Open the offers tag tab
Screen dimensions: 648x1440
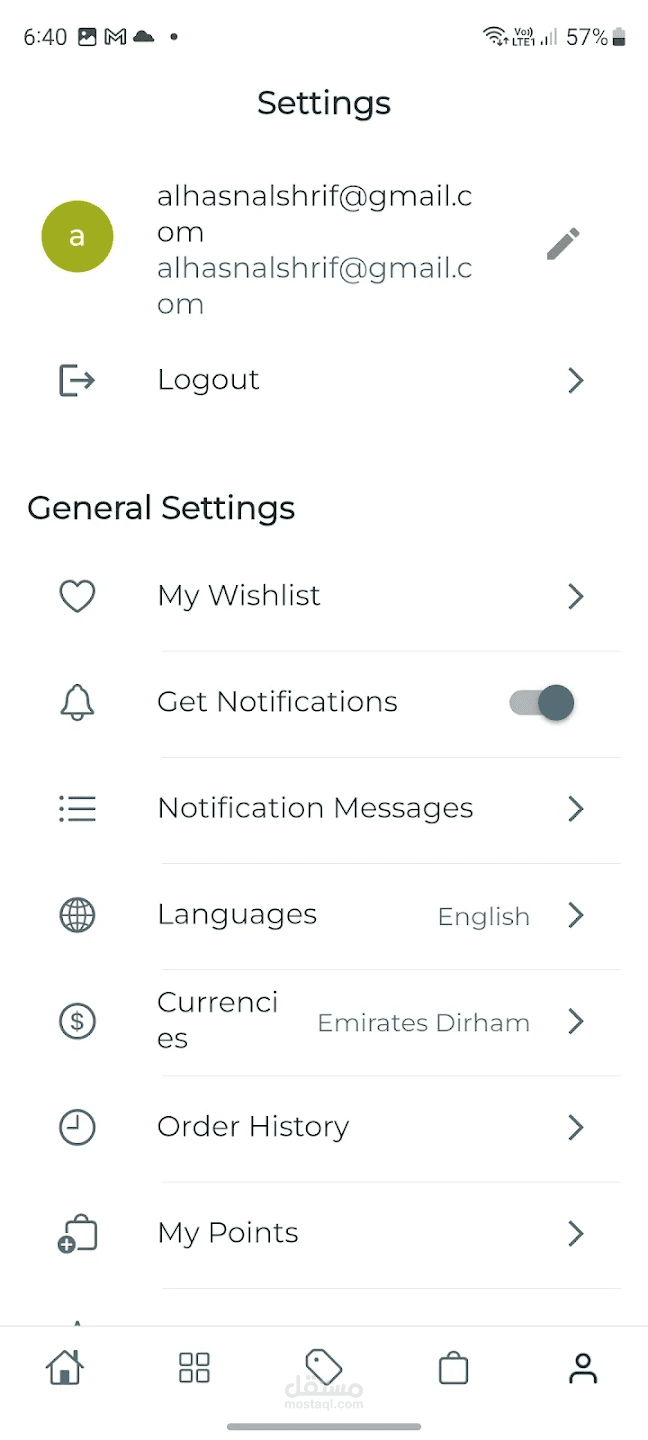(x=323, y=1366)
